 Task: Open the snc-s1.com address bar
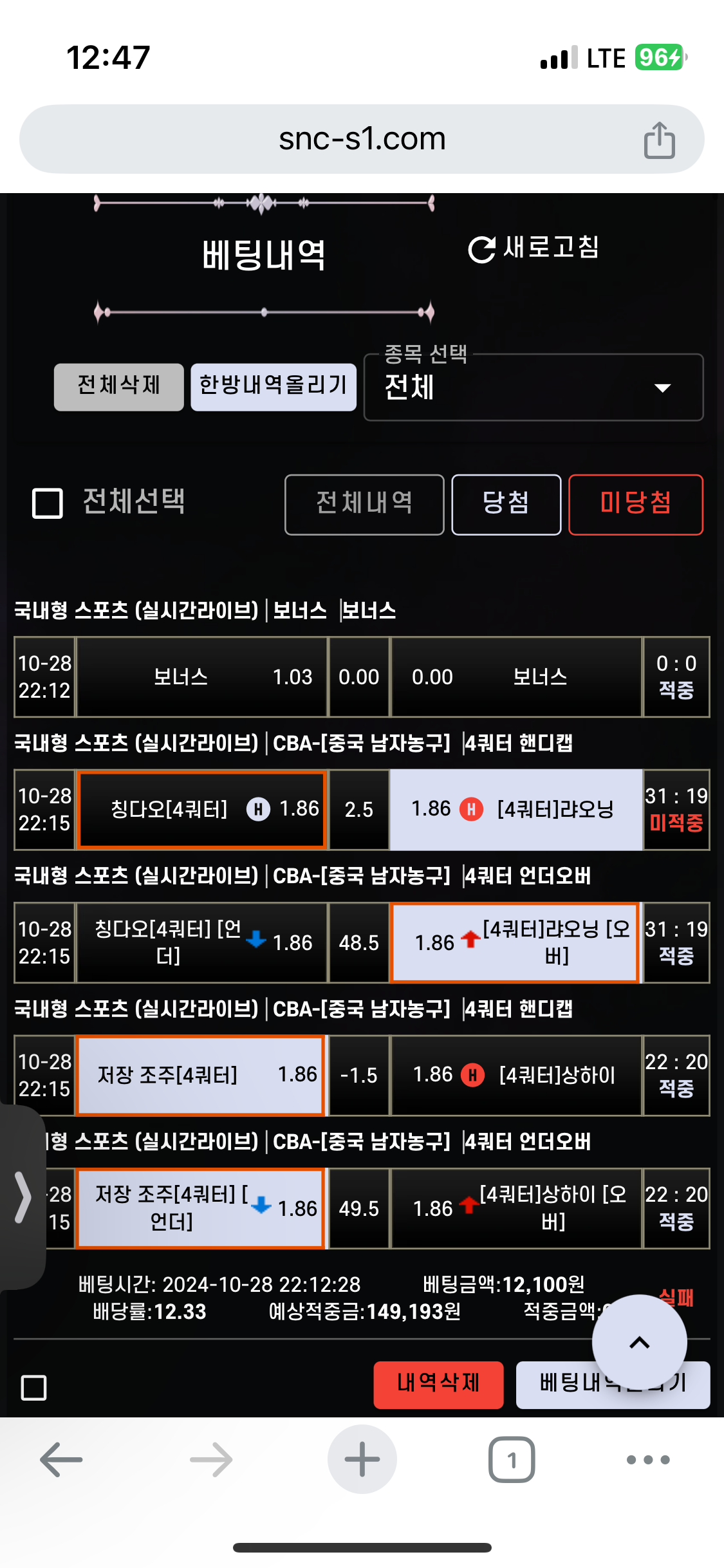[362, 139]
